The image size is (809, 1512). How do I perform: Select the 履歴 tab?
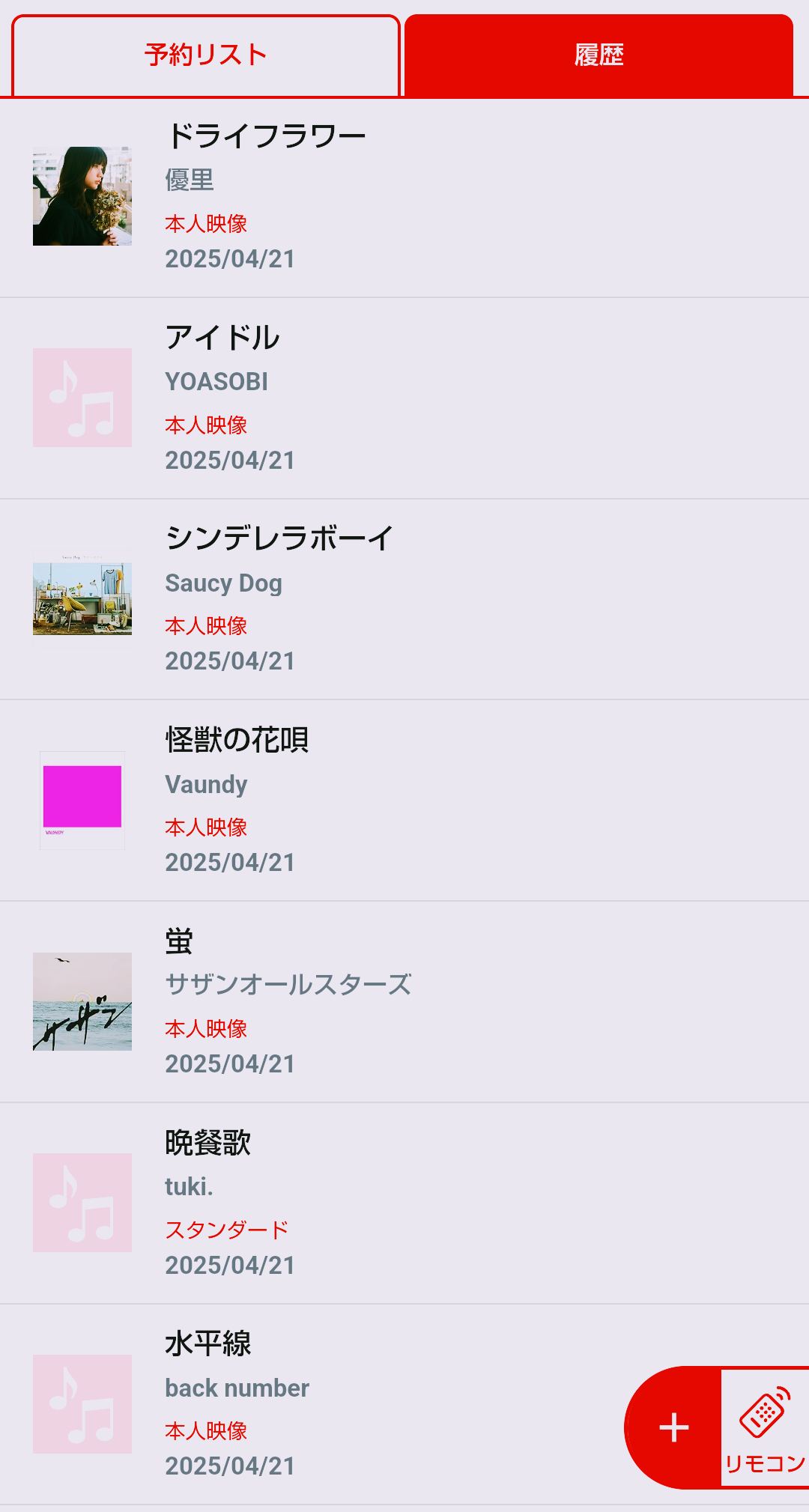pyautogui.click(x=599, y=55)
